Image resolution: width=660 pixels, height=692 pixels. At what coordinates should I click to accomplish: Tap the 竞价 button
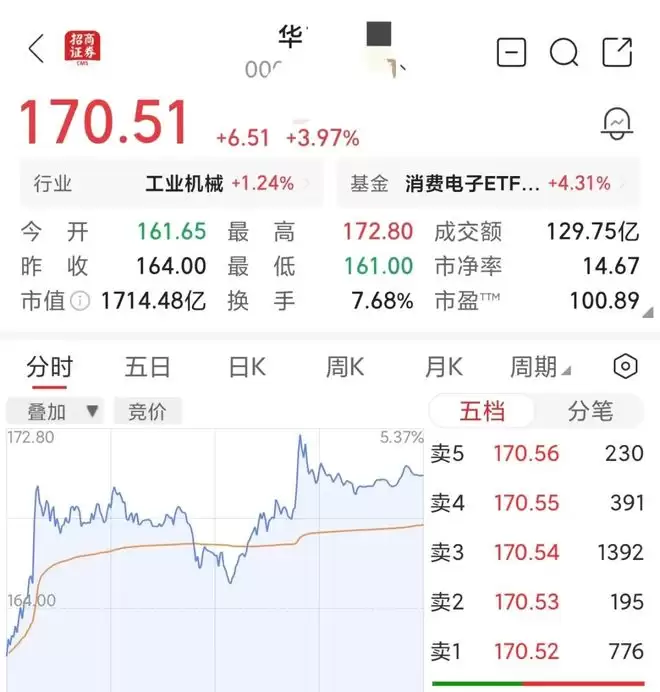click(147, 411)
